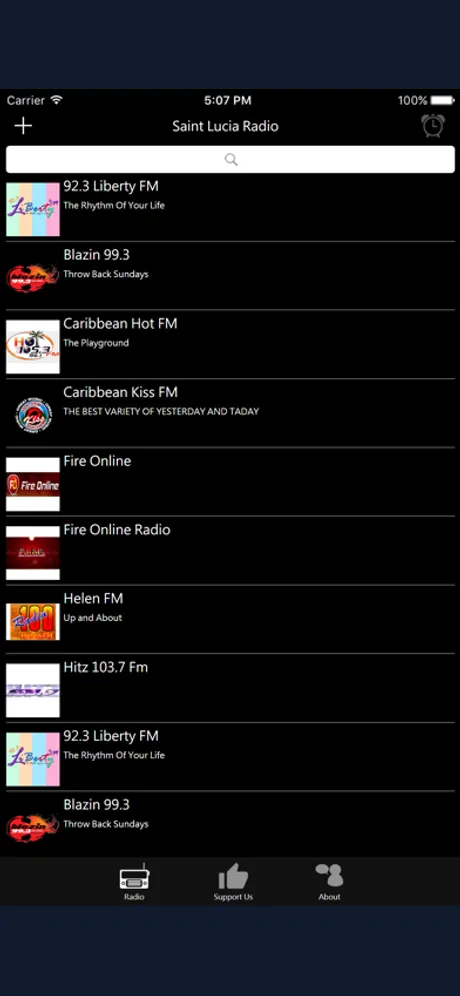Switch to the Radio tab

pyautogui.click(x=134, y=882)
